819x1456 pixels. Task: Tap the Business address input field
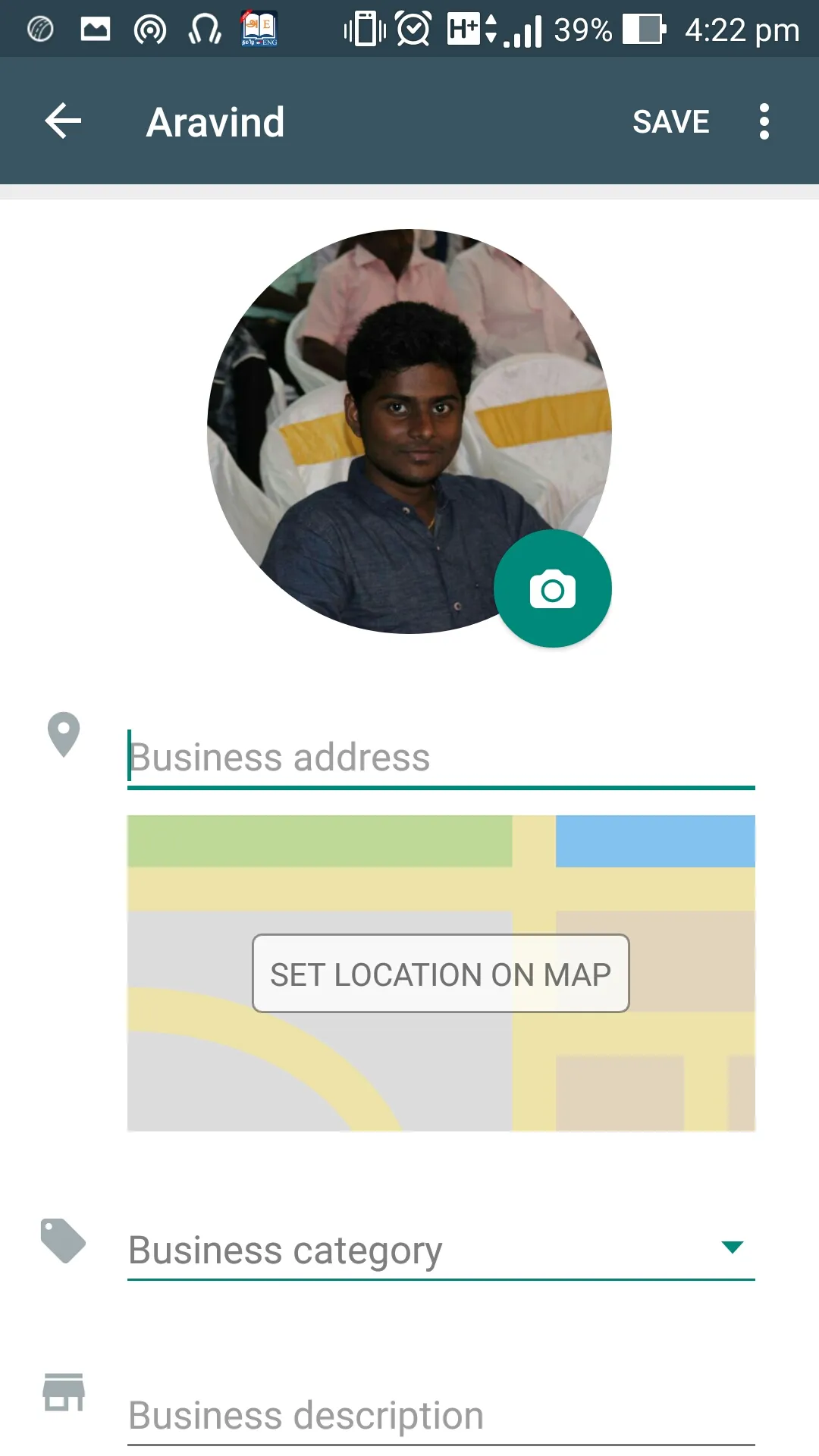point(440,758)
